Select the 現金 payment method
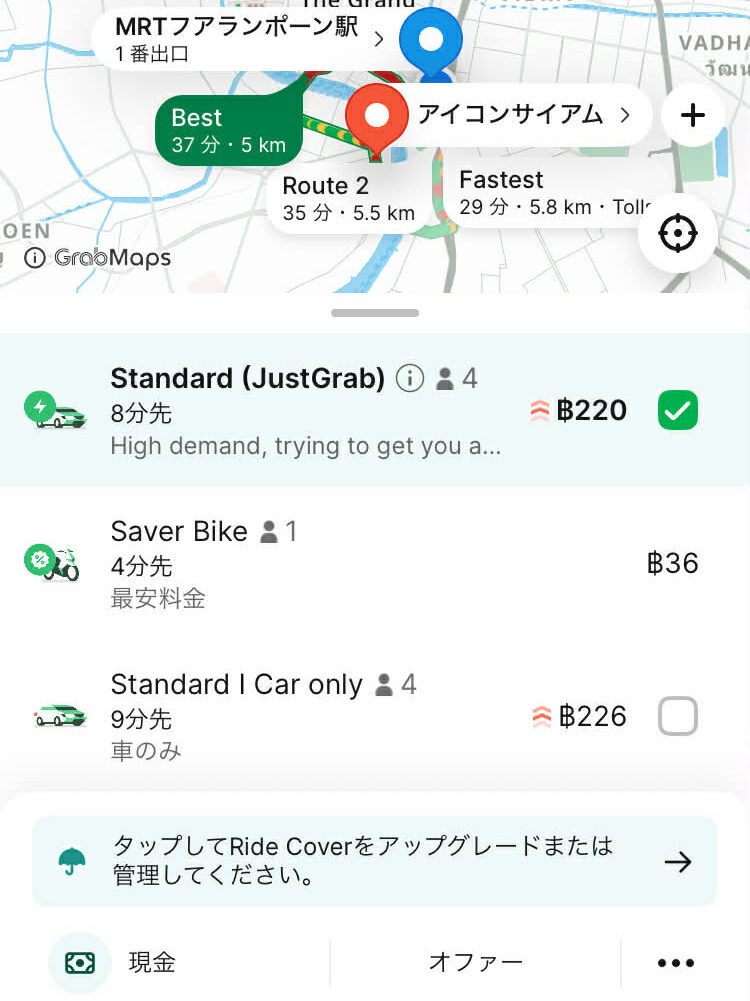 pyautogui.click(x=152, y=962)
